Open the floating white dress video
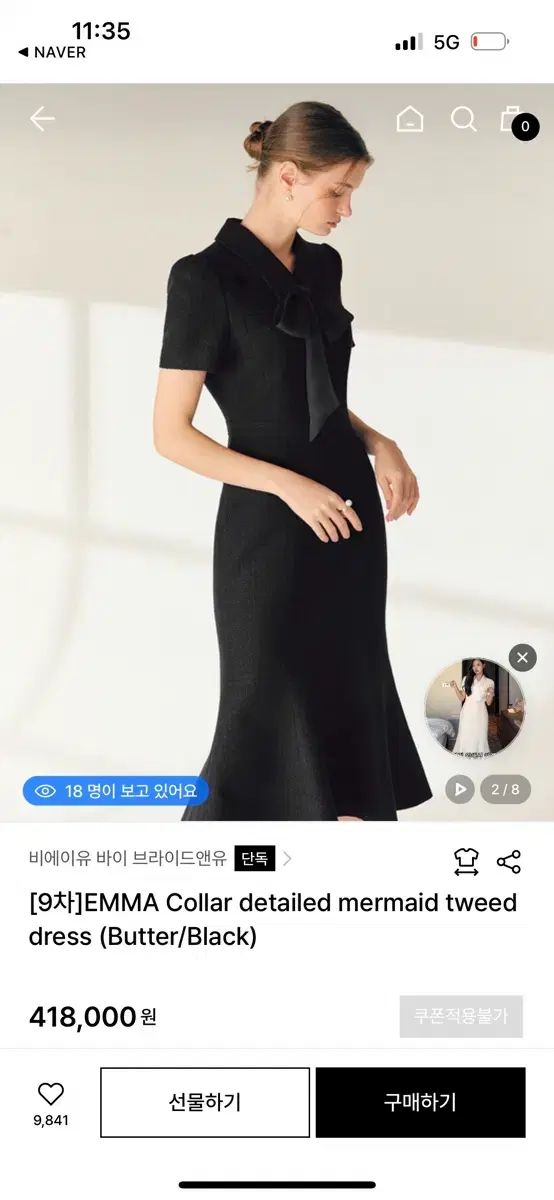 point(474,706)
